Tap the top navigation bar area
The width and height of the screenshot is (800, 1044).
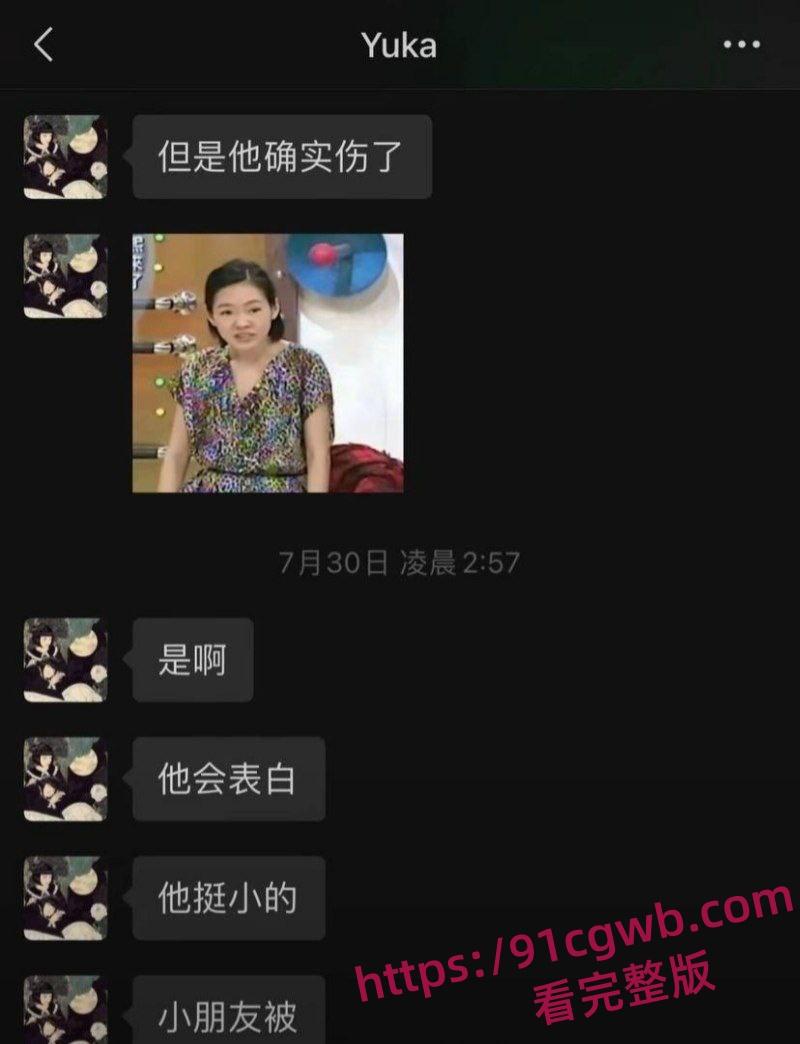click(x=400, y=44)
